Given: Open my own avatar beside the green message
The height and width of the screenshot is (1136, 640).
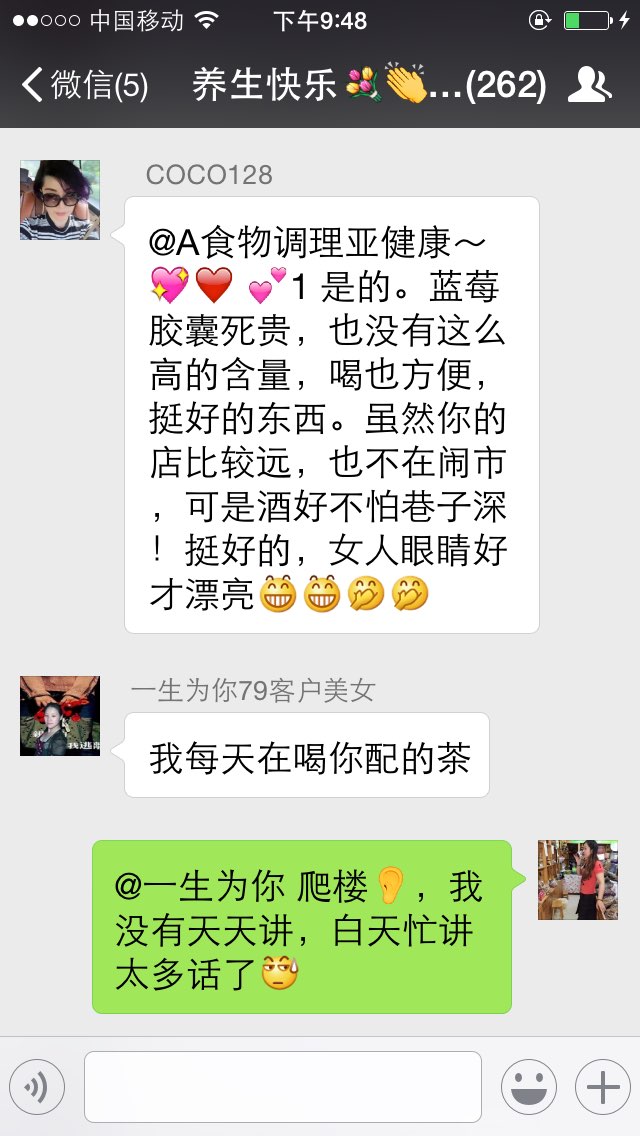Looking at the screenshot, I should pos(578,880).
